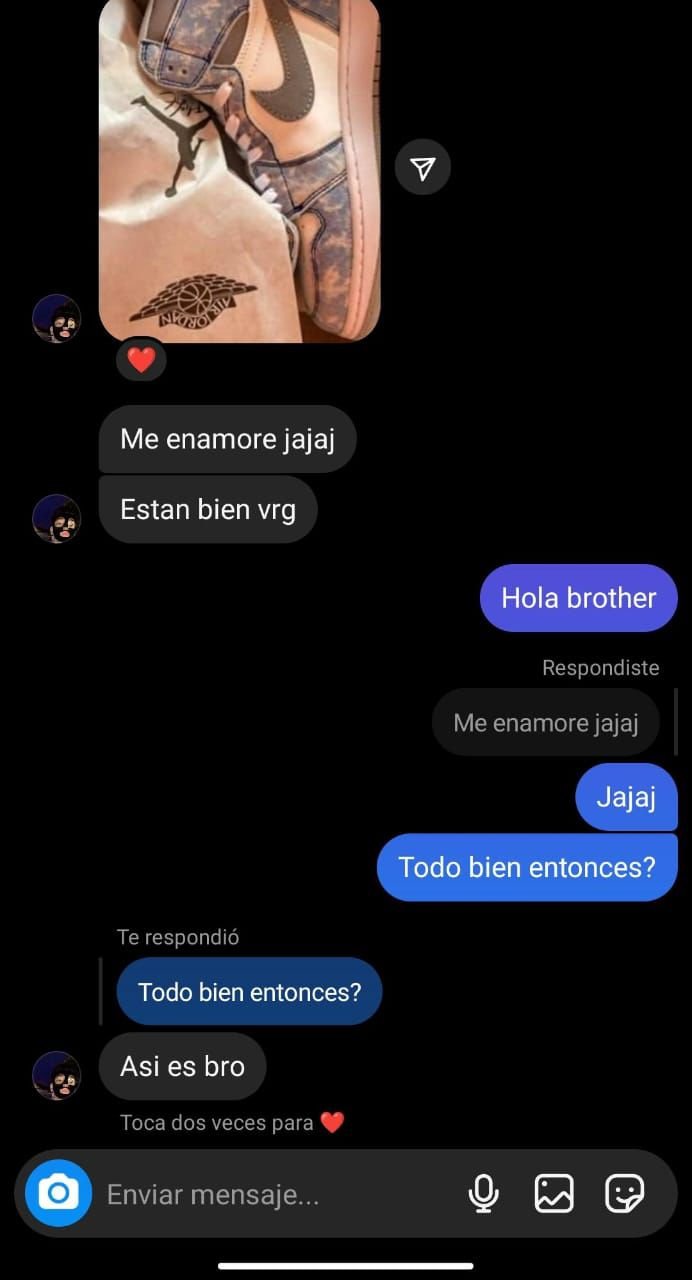Jump to quoted "Todo bien entonces?" reply
The height and width of the screenshot is (1280, 692).
click(249, 992)
